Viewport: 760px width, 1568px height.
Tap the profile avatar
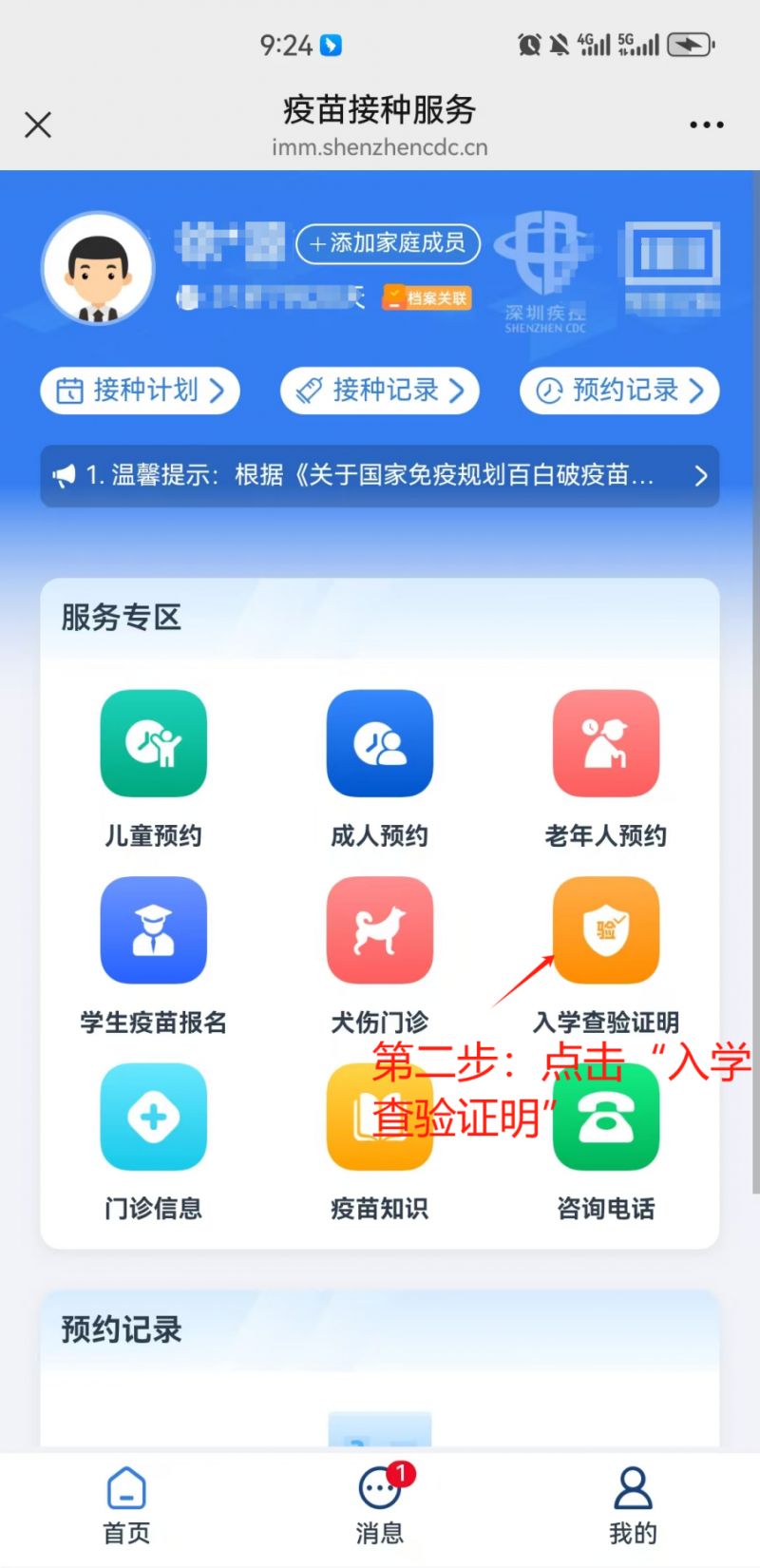(98, 269)
